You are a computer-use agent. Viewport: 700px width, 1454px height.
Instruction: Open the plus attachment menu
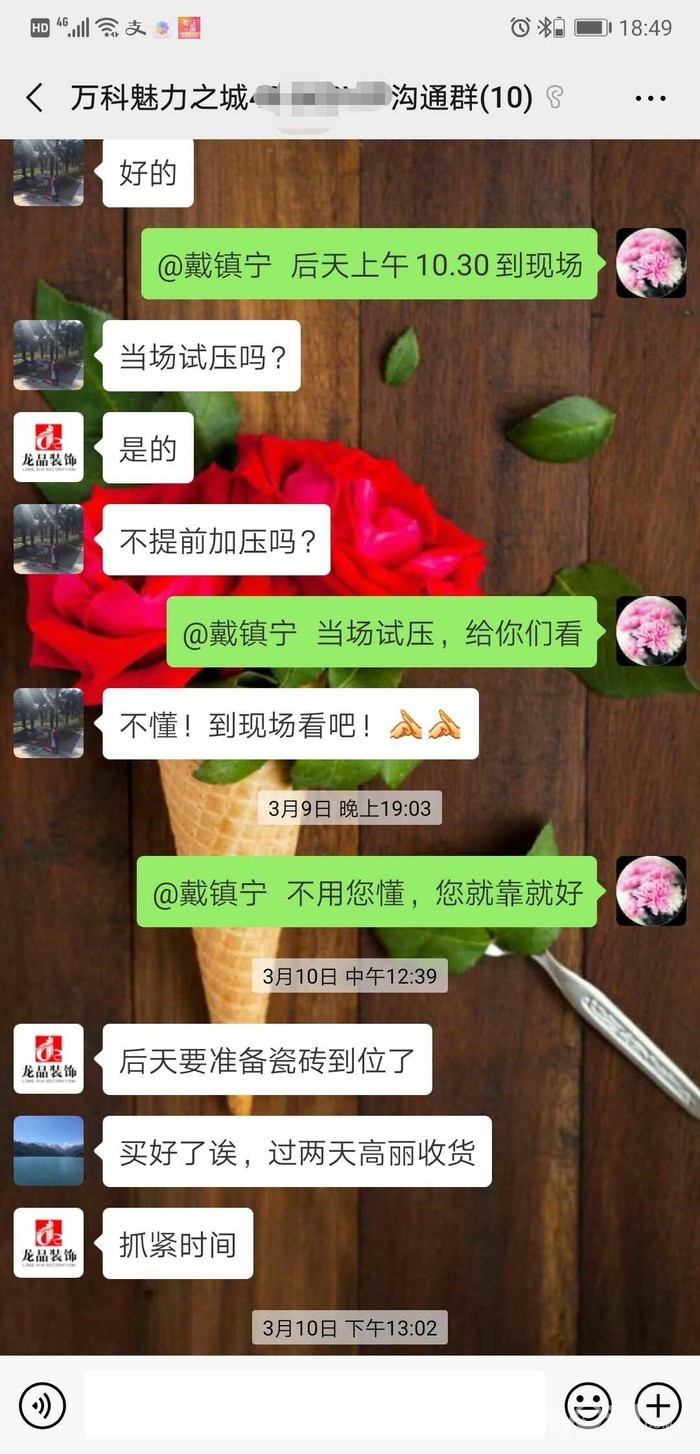coord(657,1405)
